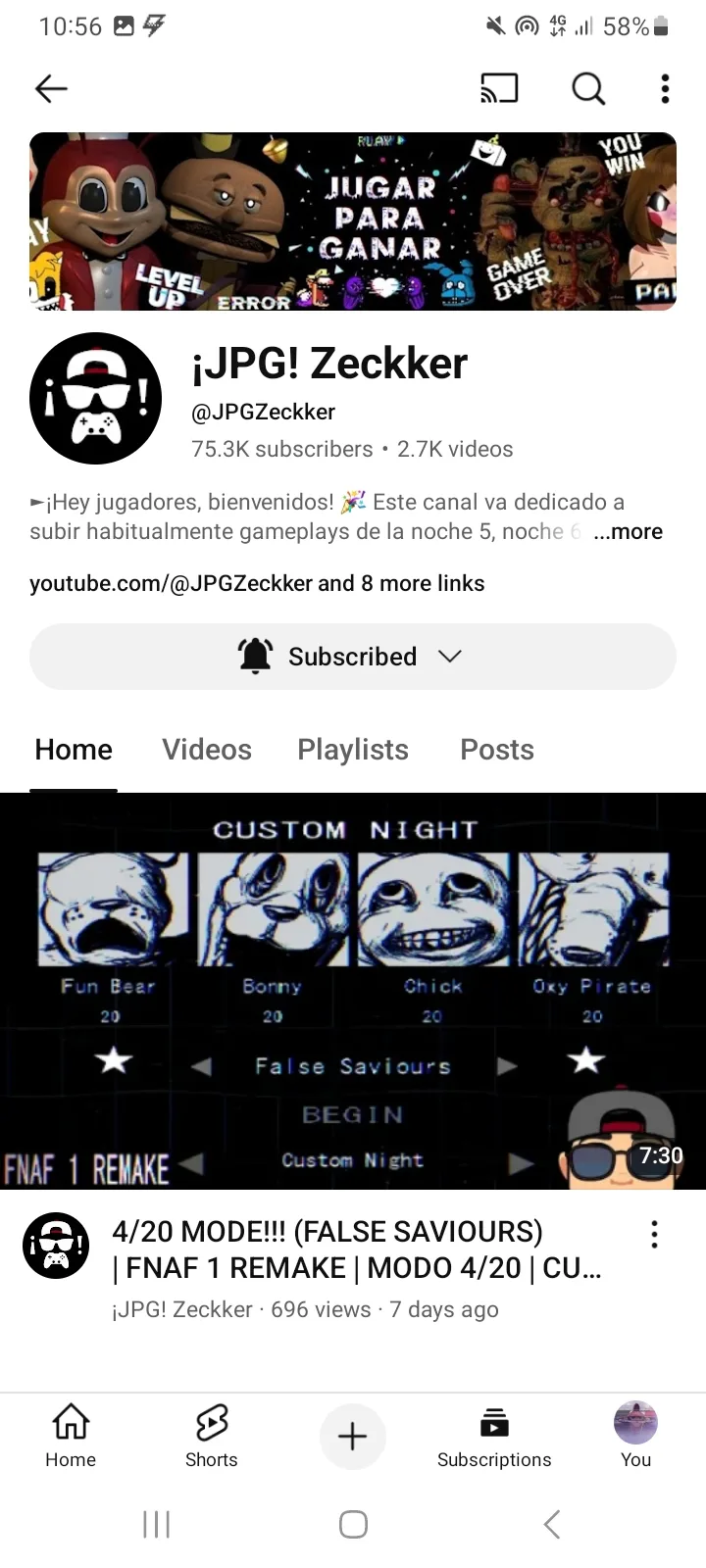Open the Subscribed notification dropdown

coord(353,657)
